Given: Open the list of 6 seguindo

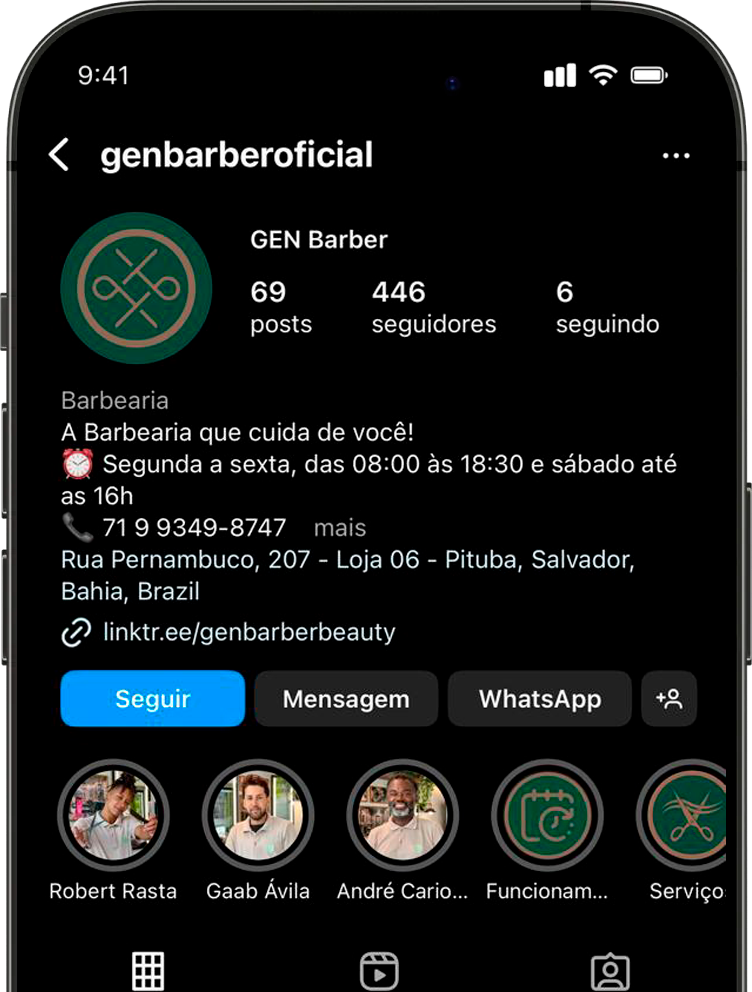Looking at the screenshot, I should coord(607,307).
